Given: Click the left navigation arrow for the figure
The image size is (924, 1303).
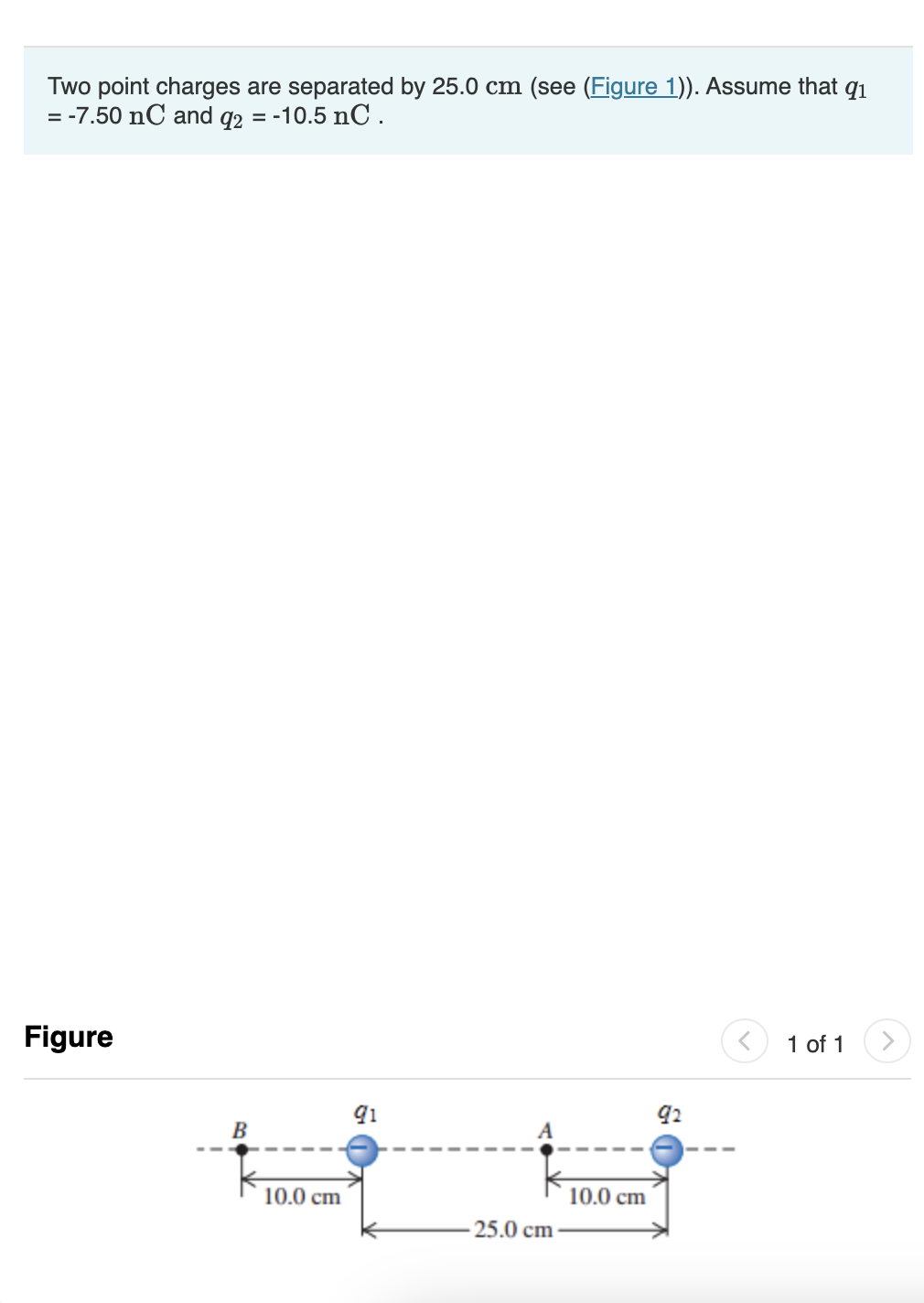Looking at the screenshot, I should pyautogui.click(x=746, y=1040).
